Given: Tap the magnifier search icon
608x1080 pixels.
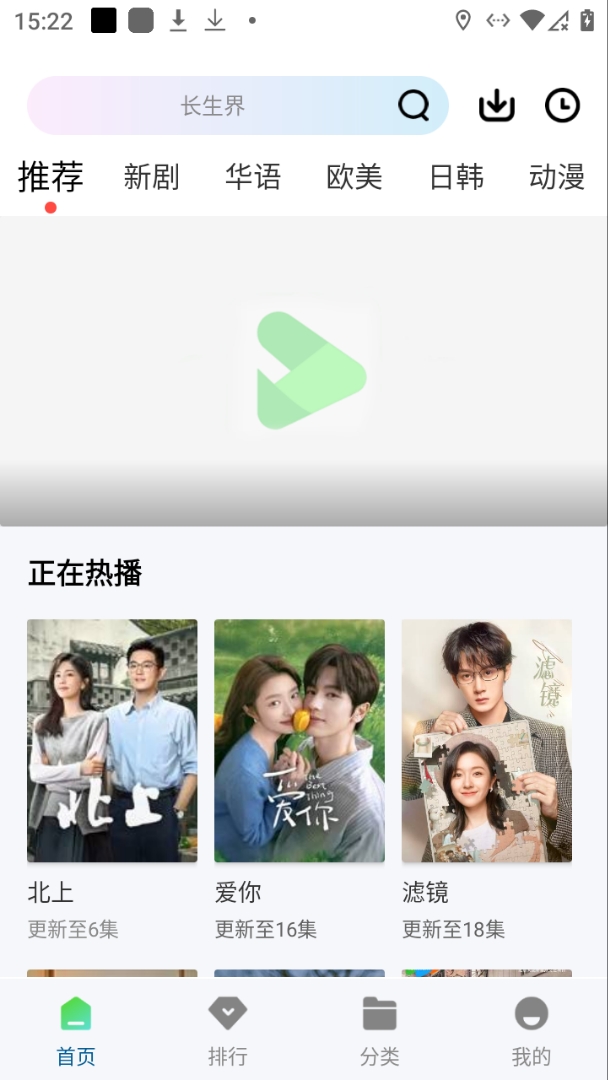Looking at the screenshot, I should [413, 105].
